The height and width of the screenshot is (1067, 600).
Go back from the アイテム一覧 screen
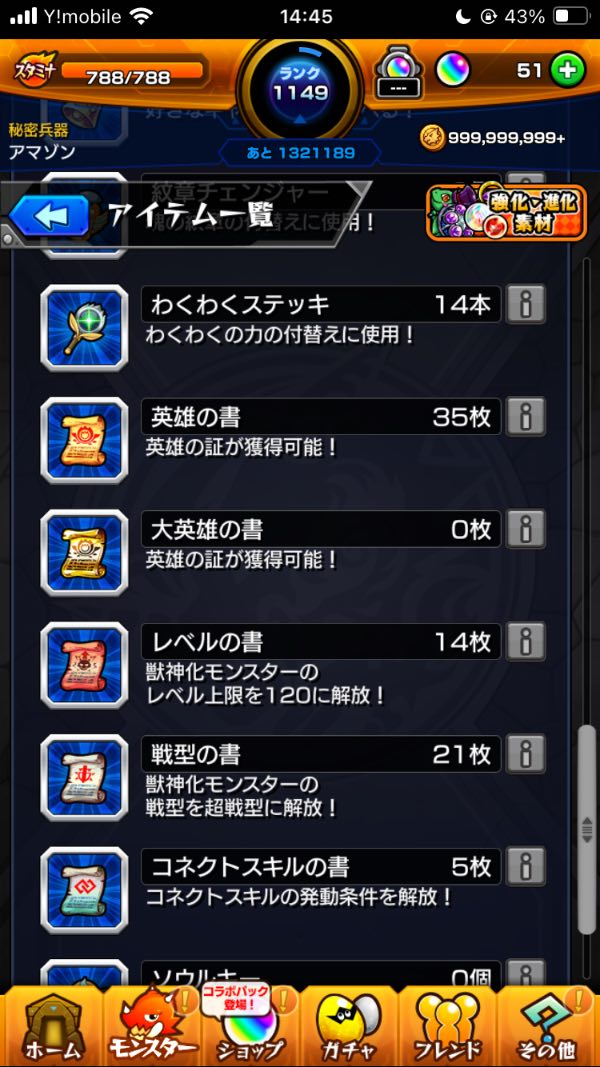click(50, 215)
